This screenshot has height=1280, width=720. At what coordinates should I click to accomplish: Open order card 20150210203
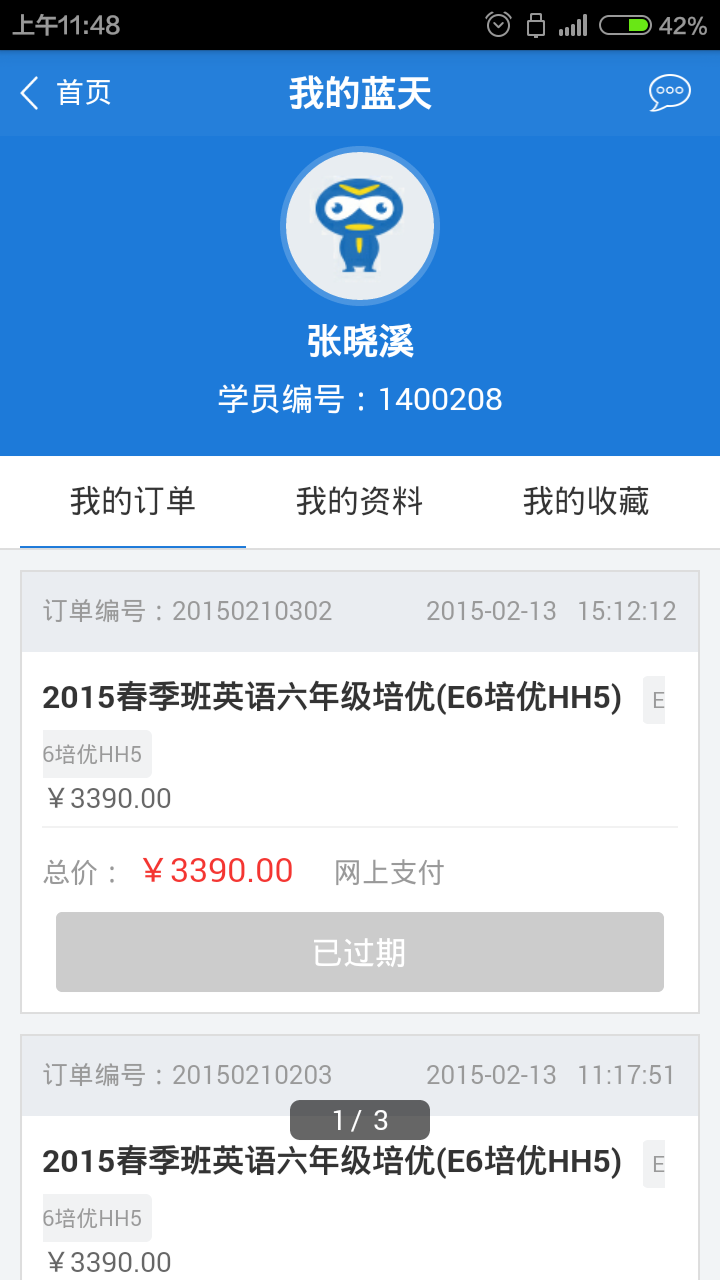point(360,1158)
